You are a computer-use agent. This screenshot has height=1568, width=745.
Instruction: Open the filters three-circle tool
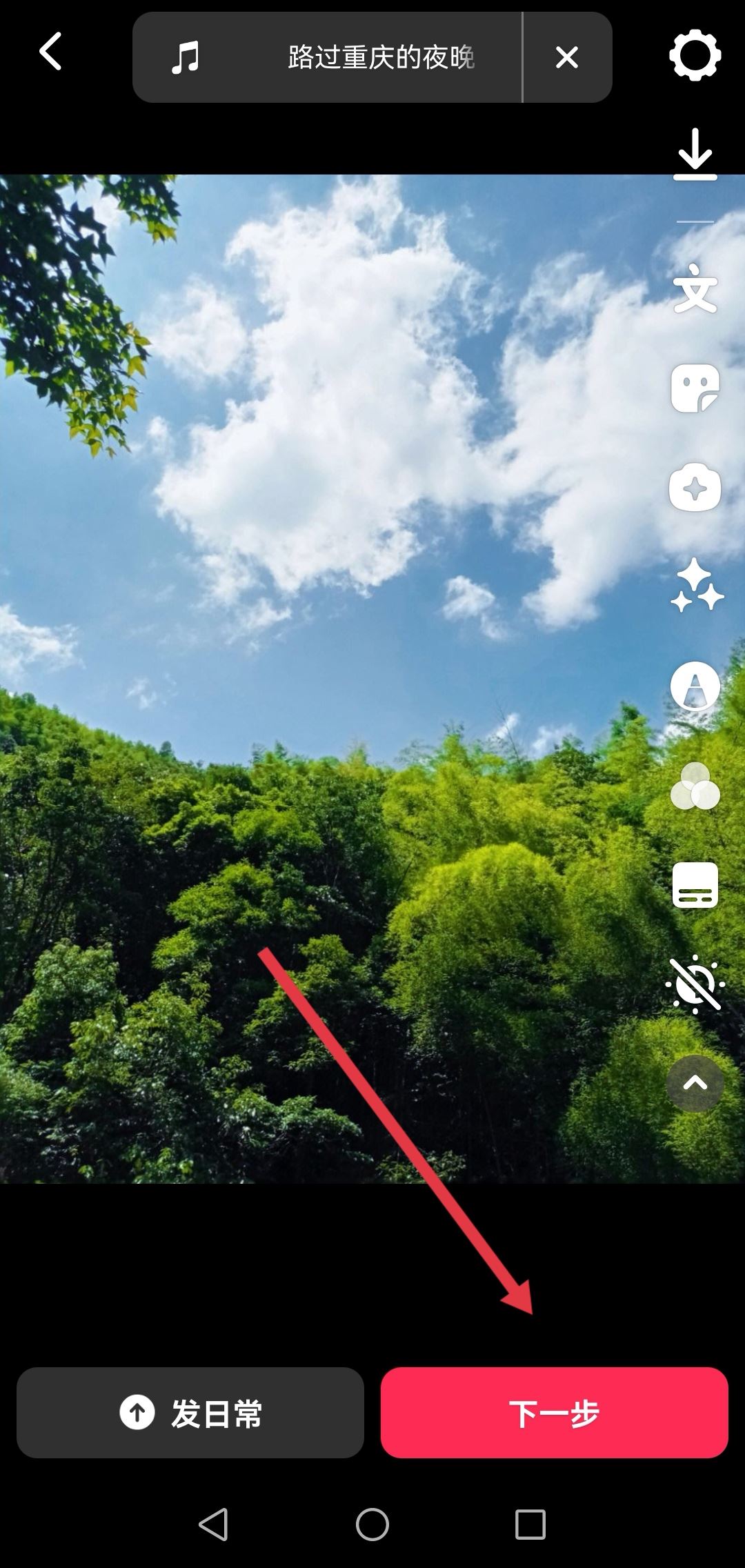tap(695, 786)
